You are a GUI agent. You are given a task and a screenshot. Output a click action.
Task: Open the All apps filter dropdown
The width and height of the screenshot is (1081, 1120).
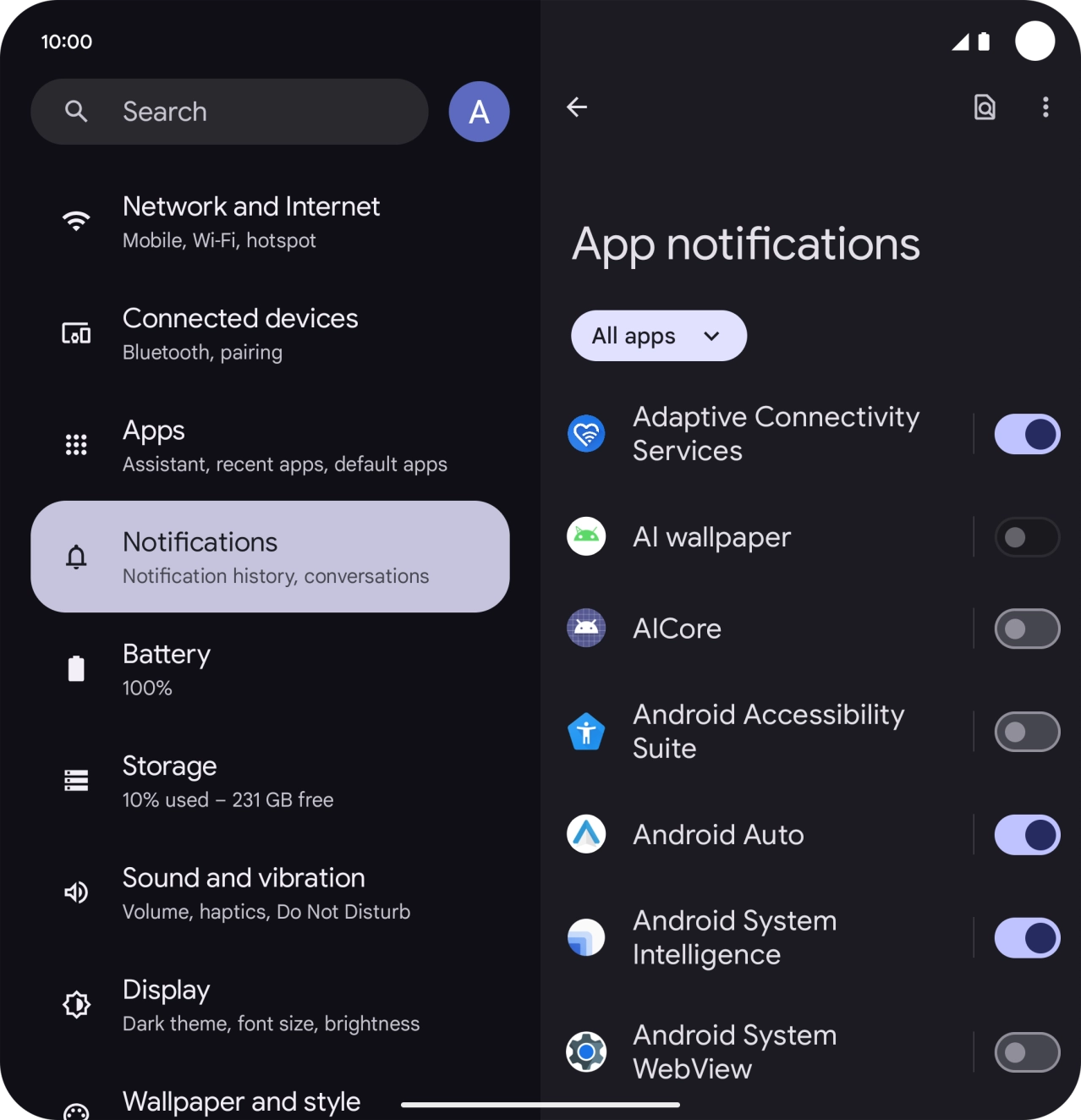[x=658, y=336]
